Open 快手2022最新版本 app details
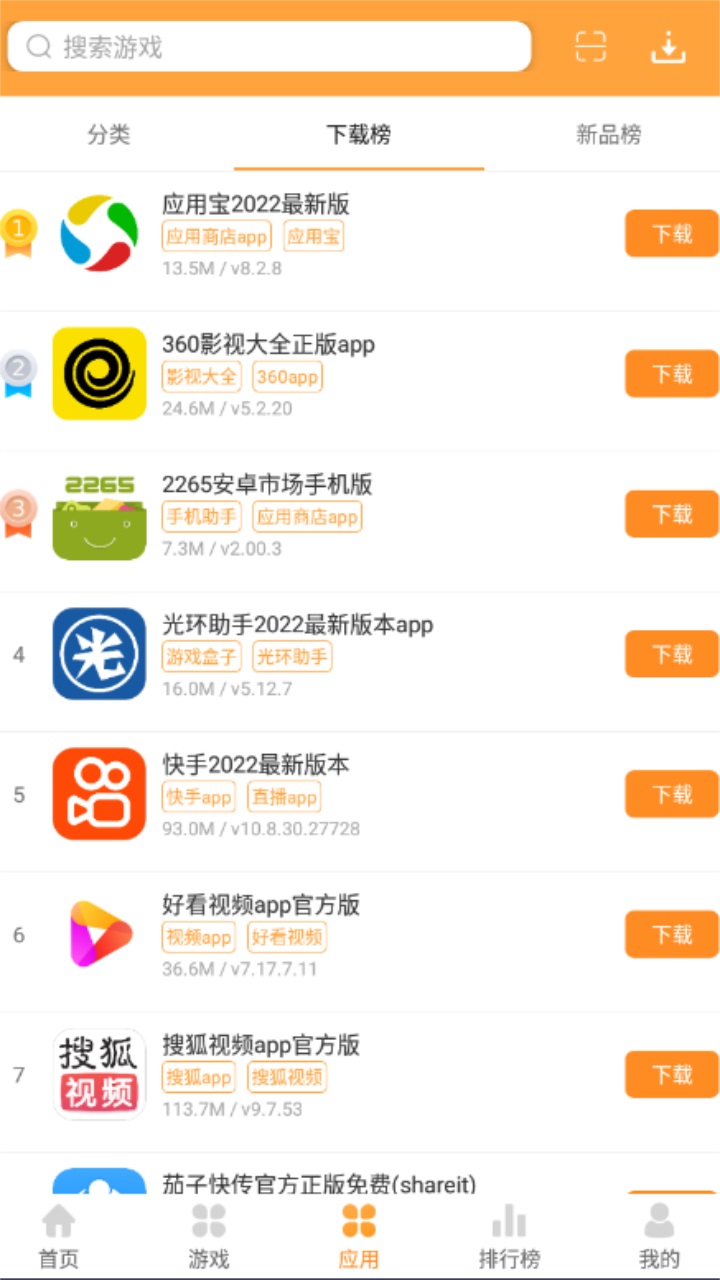 (x=256, y=765)
